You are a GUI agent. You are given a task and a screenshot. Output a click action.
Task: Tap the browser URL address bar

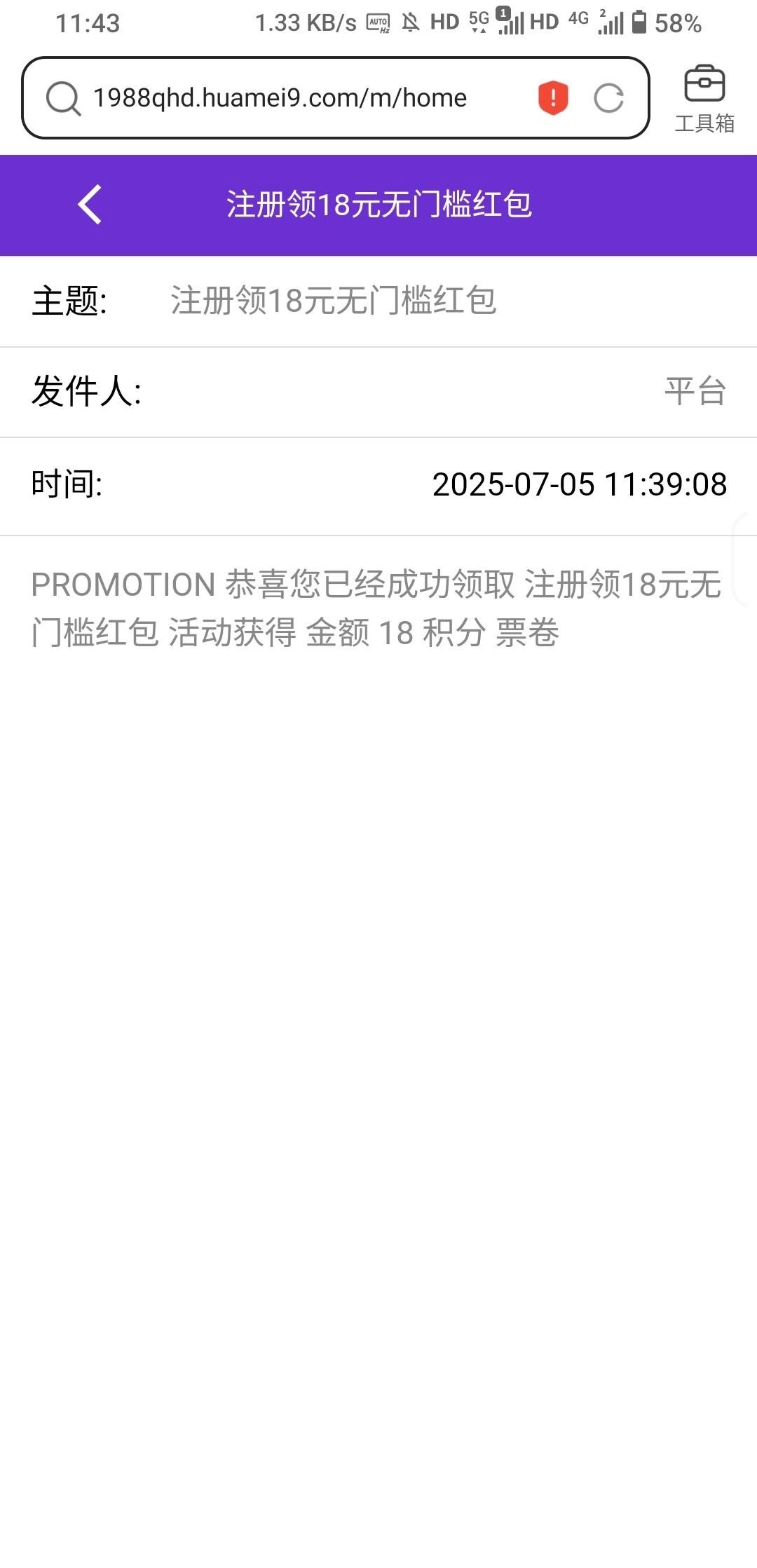pyautogui.click(x=280, y=98)
